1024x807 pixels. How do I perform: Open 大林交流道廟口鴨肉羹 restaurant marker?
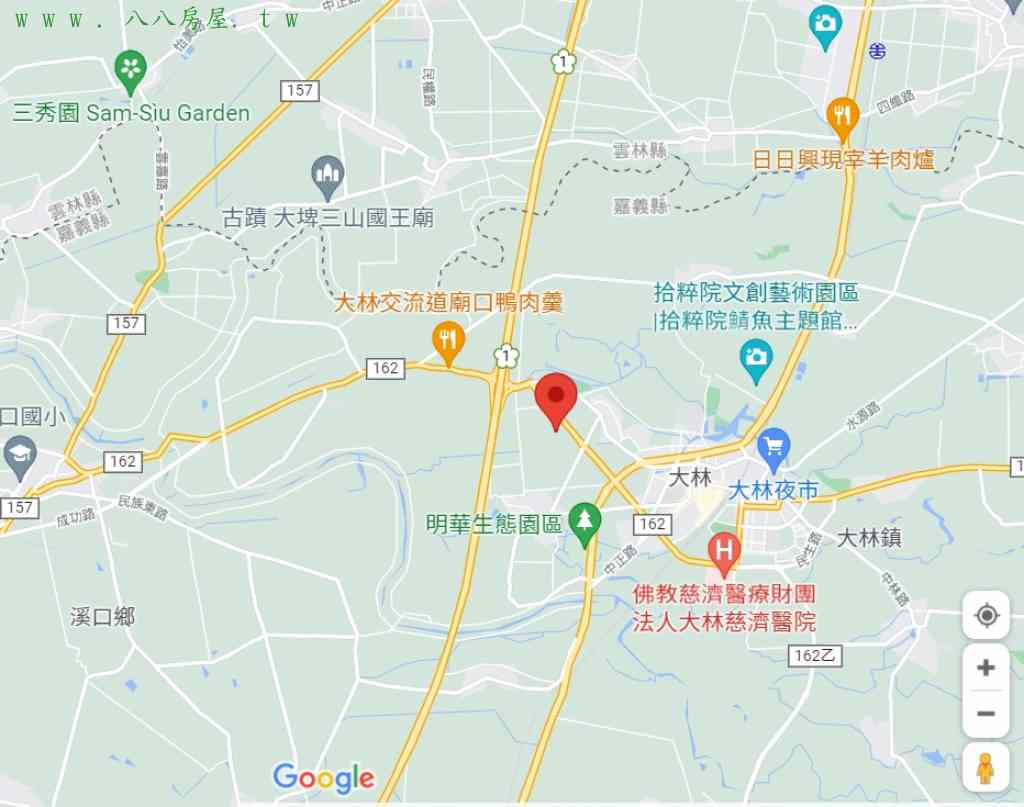click(449, 341)
